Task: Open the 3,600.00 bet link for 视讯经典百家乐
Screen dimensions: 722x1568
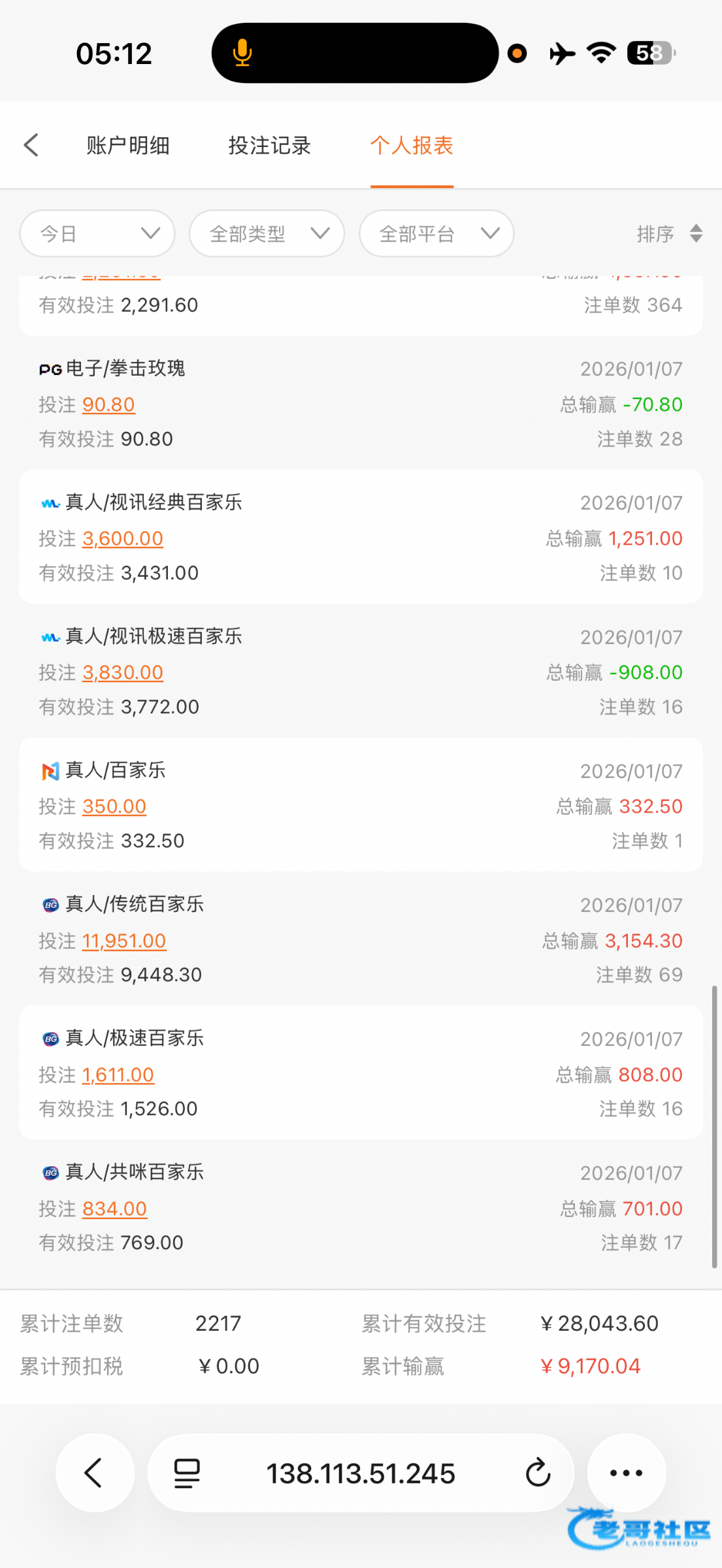Action: (123, 538)
